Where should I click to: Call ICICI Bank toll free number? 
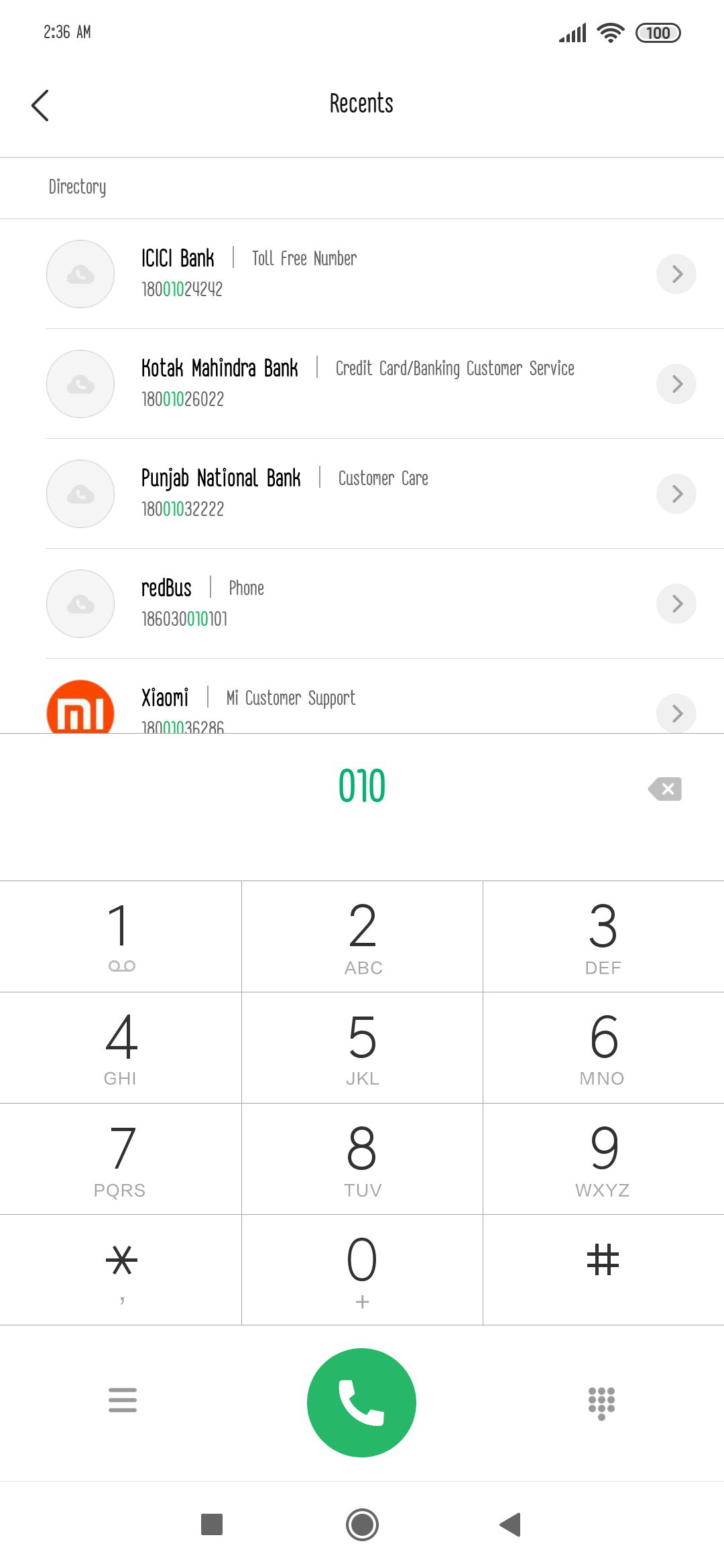(x=362, y=274)
